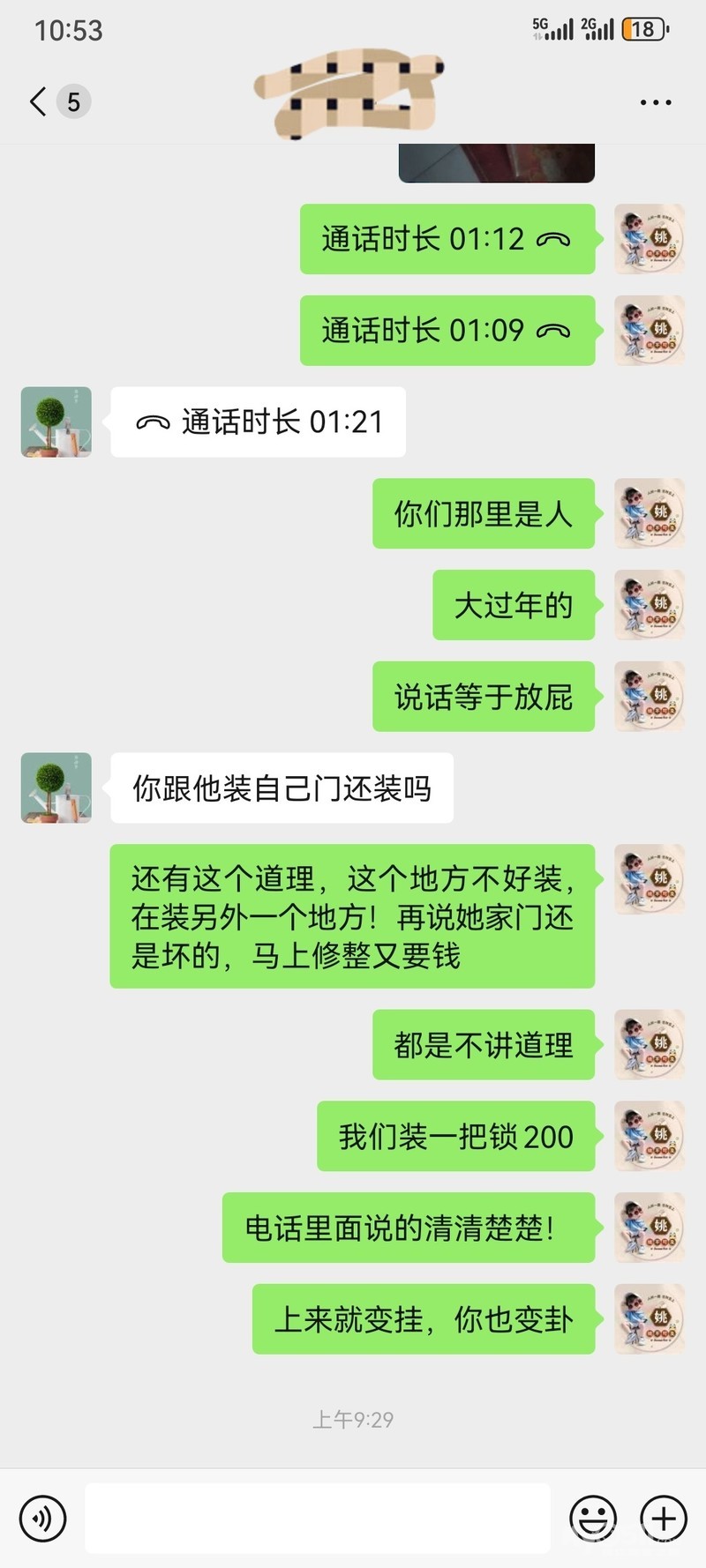View the partially visible image message
The height and width of the screenshot is (1568, 706).
point(496,164)
